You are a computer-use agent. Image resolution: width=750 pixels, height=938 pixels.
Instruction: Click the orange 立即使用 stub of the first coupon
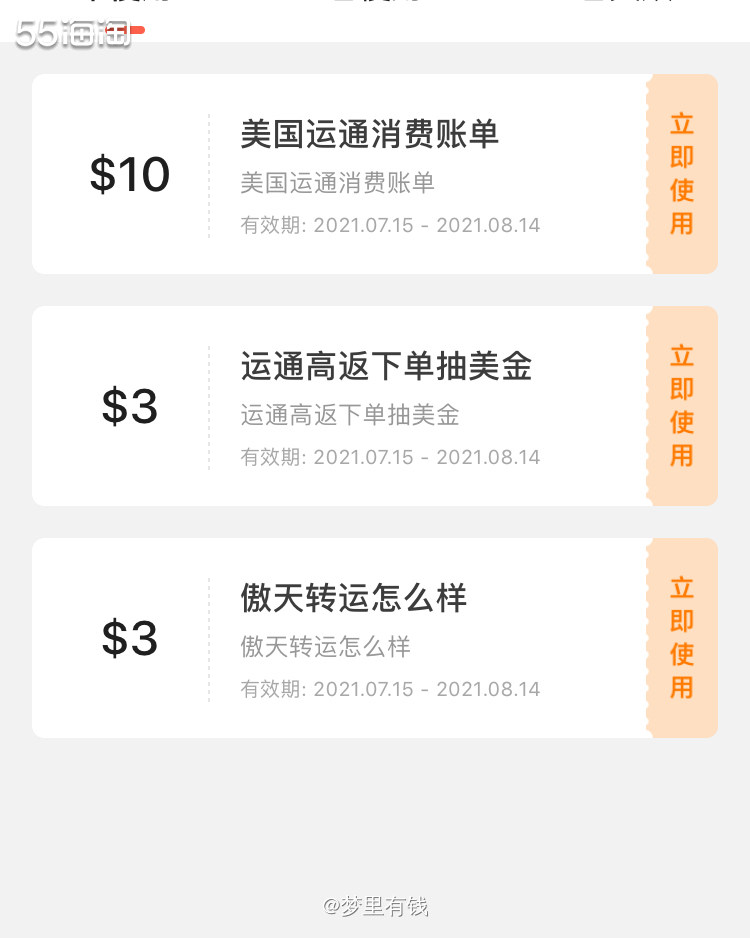[681, 174]
